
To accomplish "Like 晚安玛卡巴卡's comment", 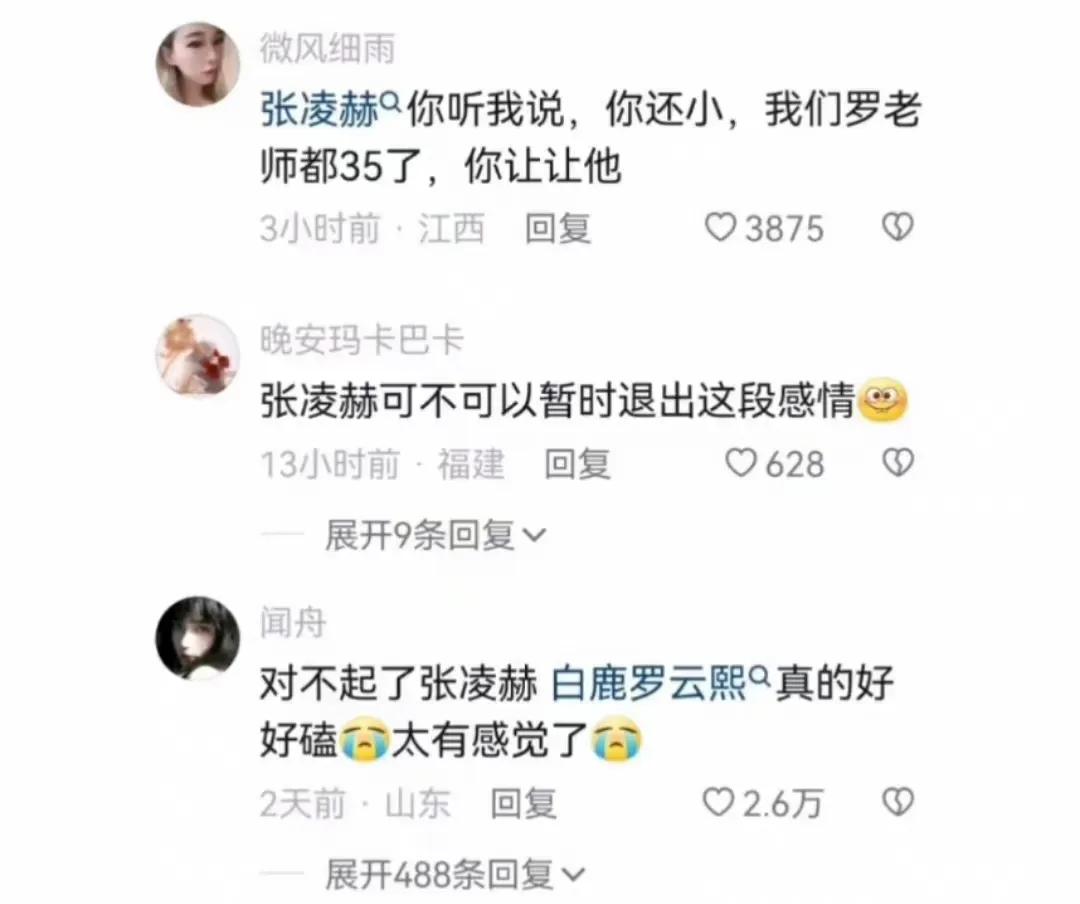I will (740, 464).
